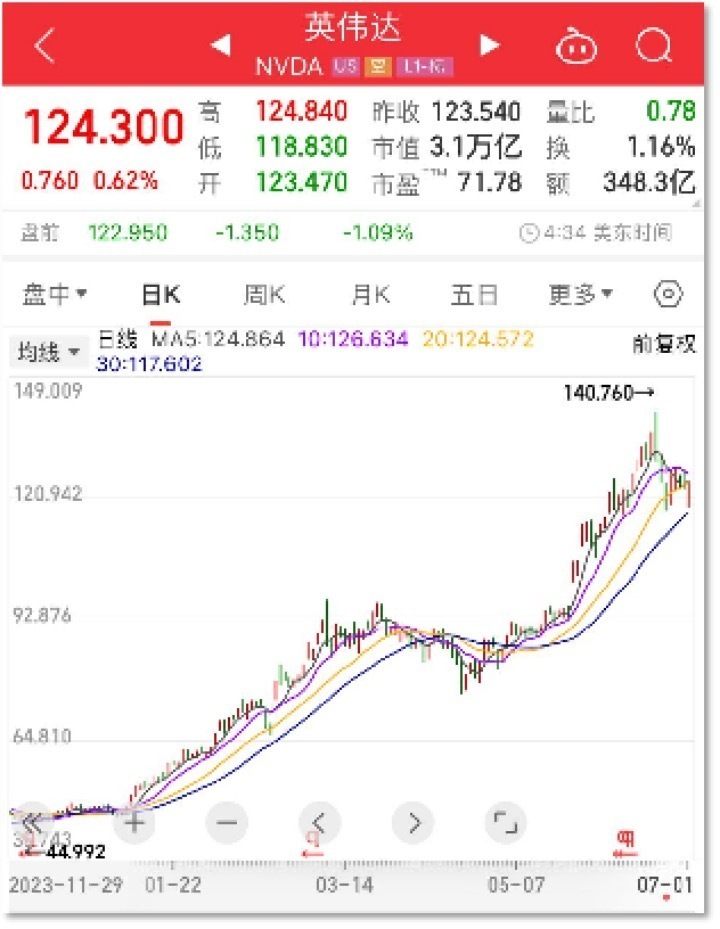
Task: Zoom in on the chart with the plus icon
Action: tap(133, 822)
